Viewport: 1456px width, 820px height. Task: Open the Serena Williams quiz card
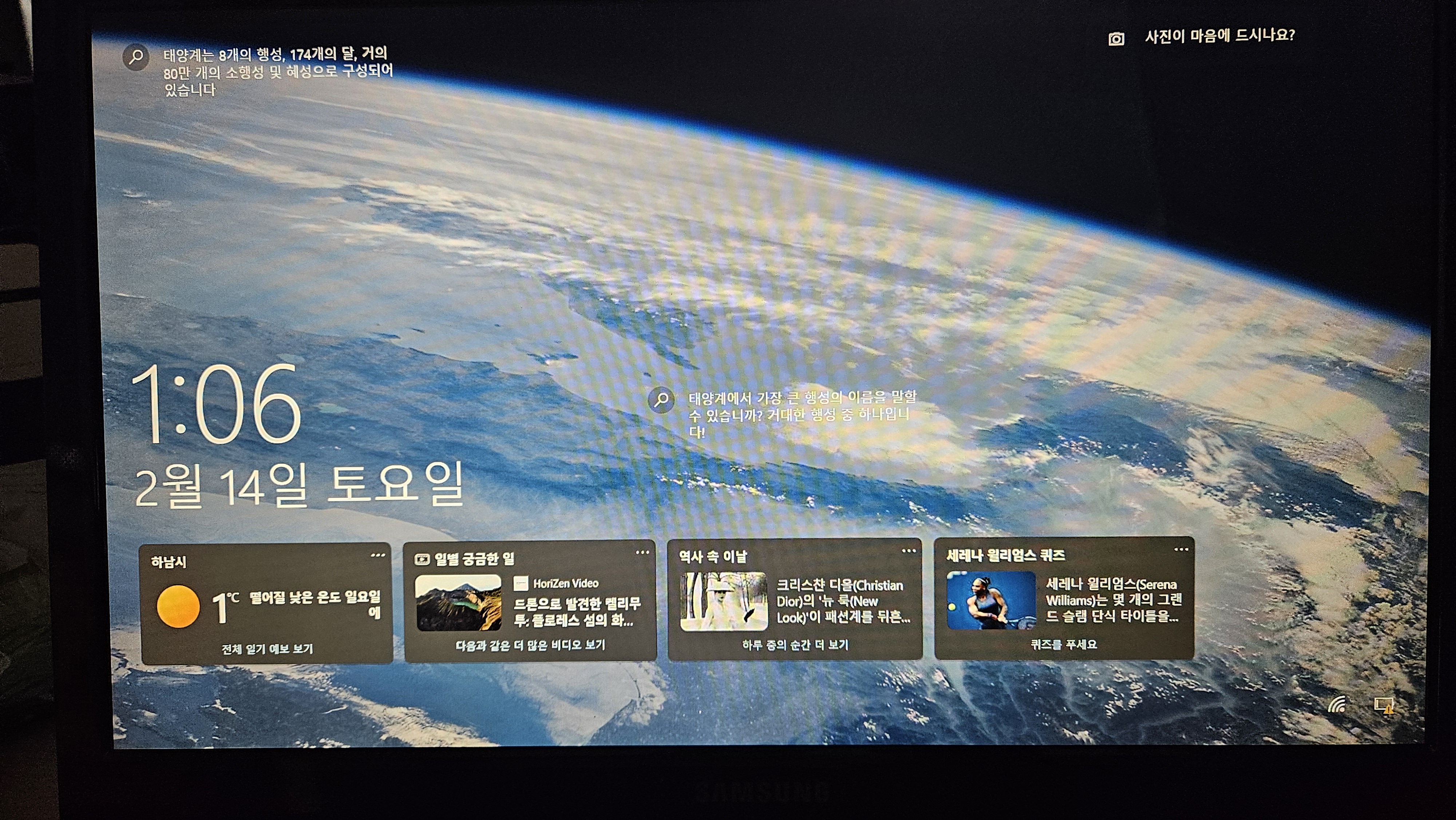(x=1112, y=600)
